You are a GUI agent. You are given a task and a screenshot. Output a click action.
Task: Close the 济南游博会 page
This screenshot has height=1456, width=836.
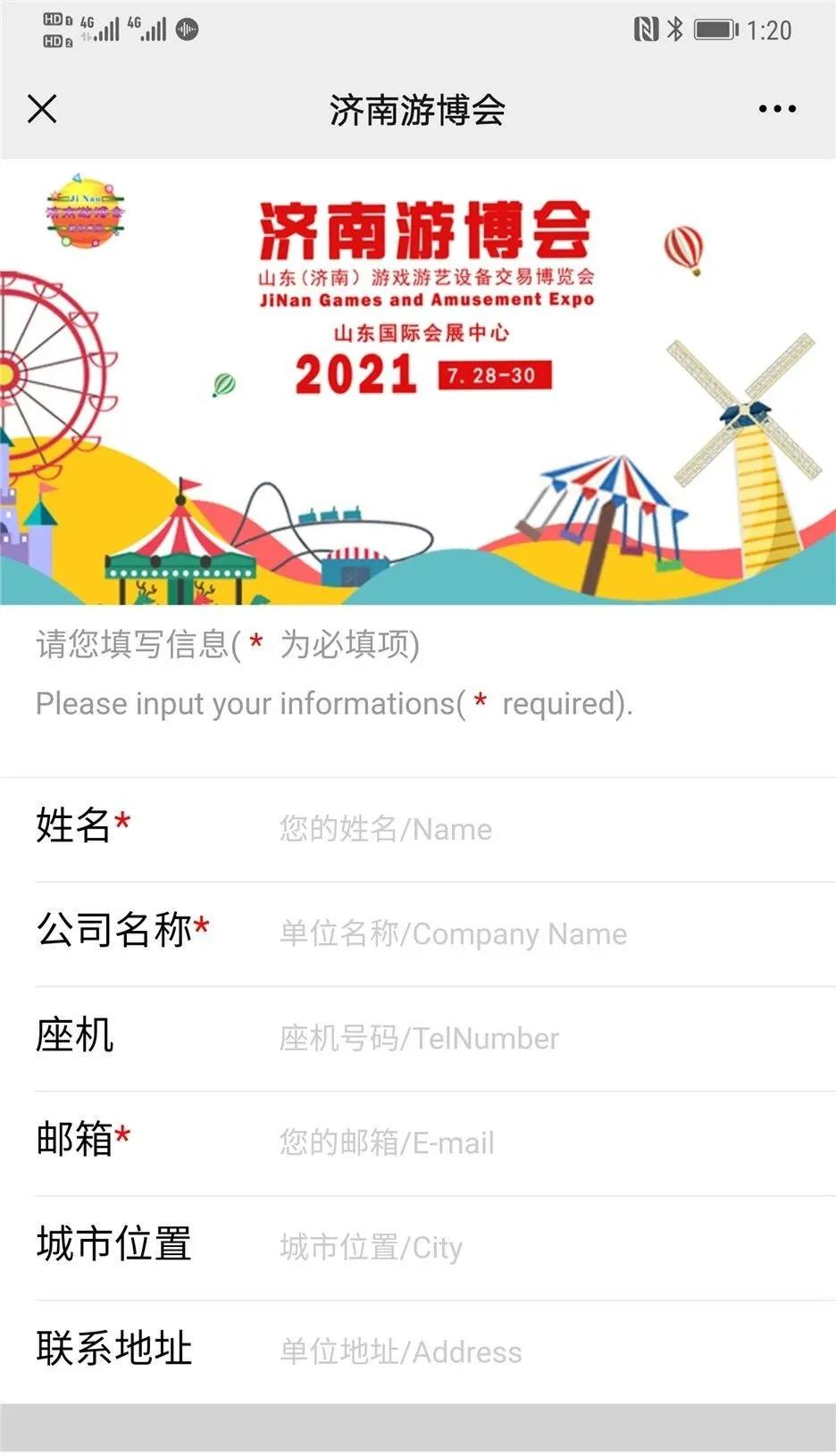[42, 109]
